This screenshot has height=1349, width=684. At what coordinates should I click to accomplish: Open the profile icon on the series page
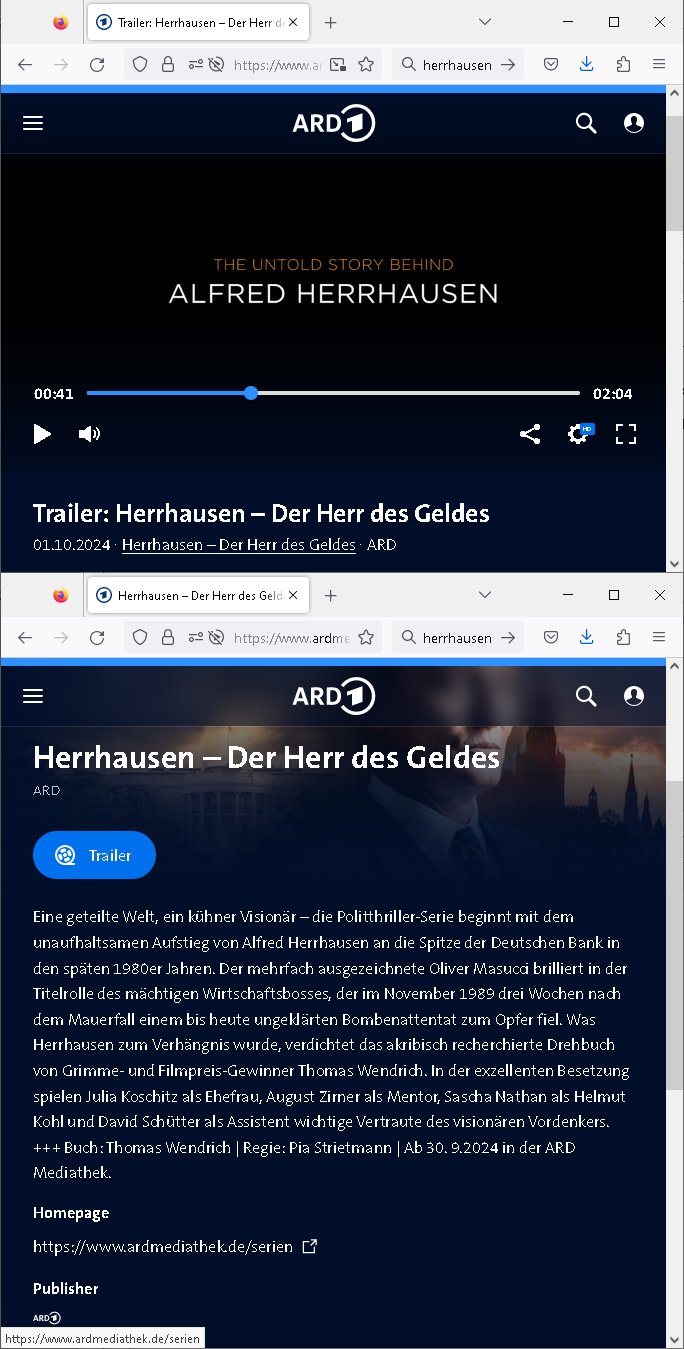(634, 696)
